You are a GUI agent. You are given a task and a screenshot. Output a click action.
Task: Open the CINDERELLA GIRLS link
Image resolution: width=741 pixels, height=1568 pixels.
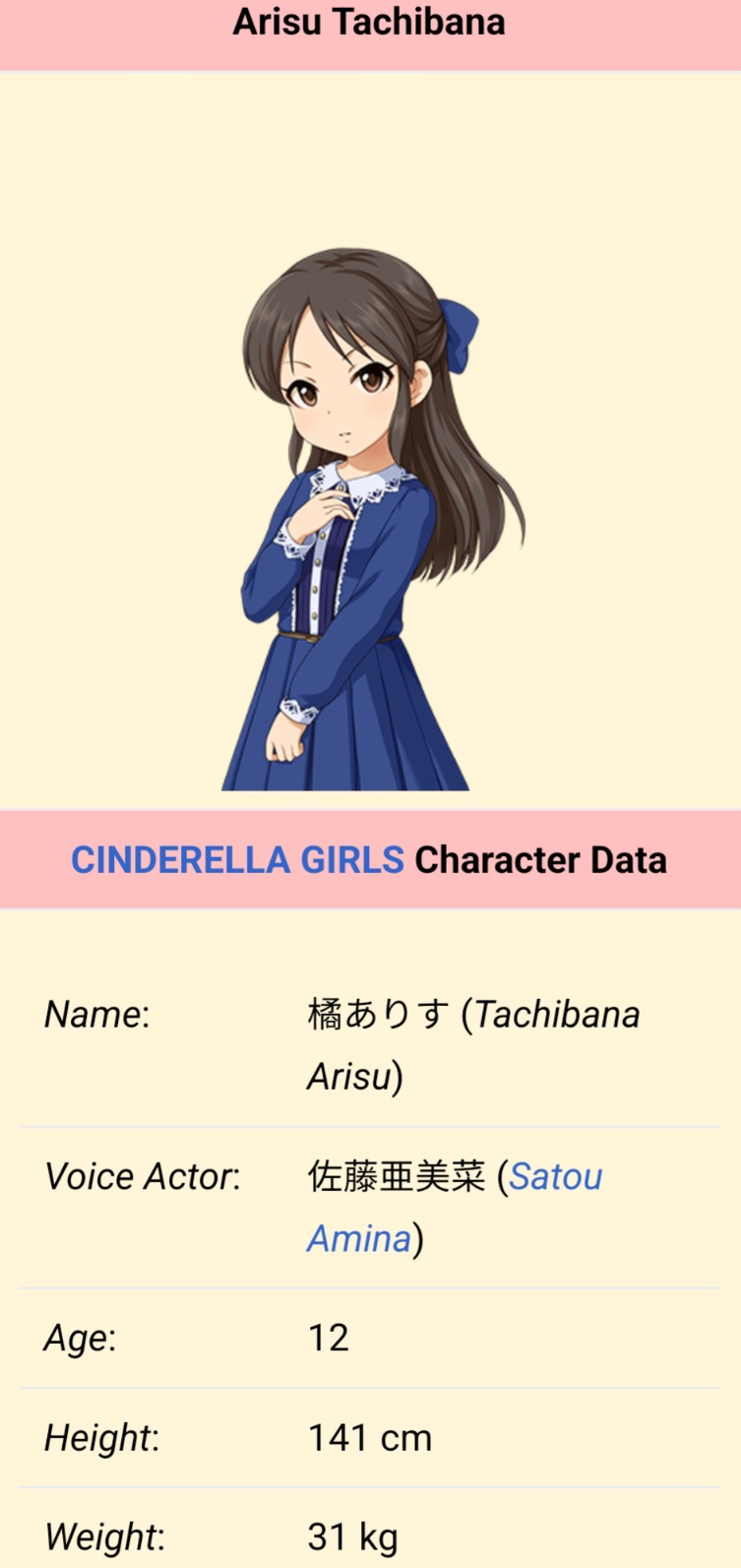tap(237, 859)
